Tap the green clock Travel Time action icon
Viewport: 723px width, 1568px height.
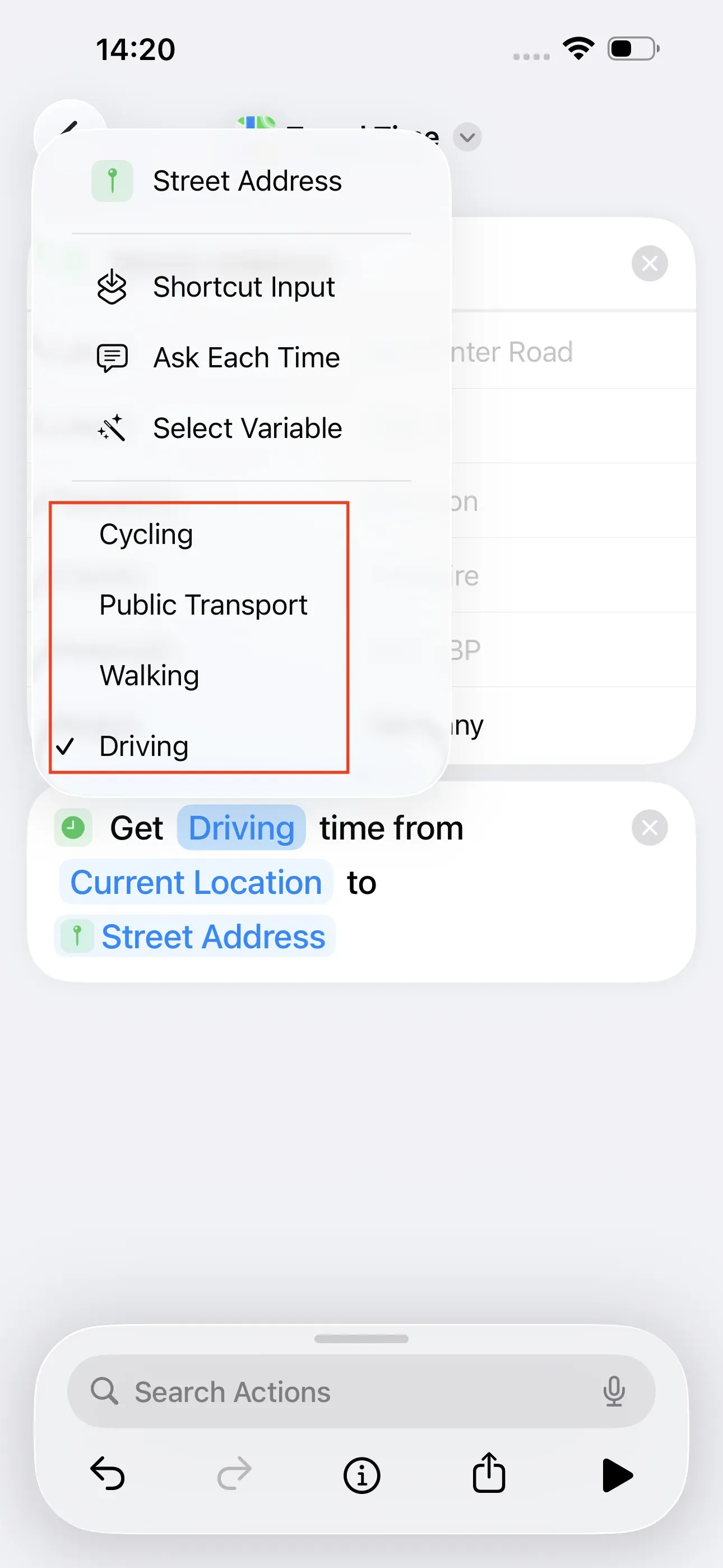point(72,827)
